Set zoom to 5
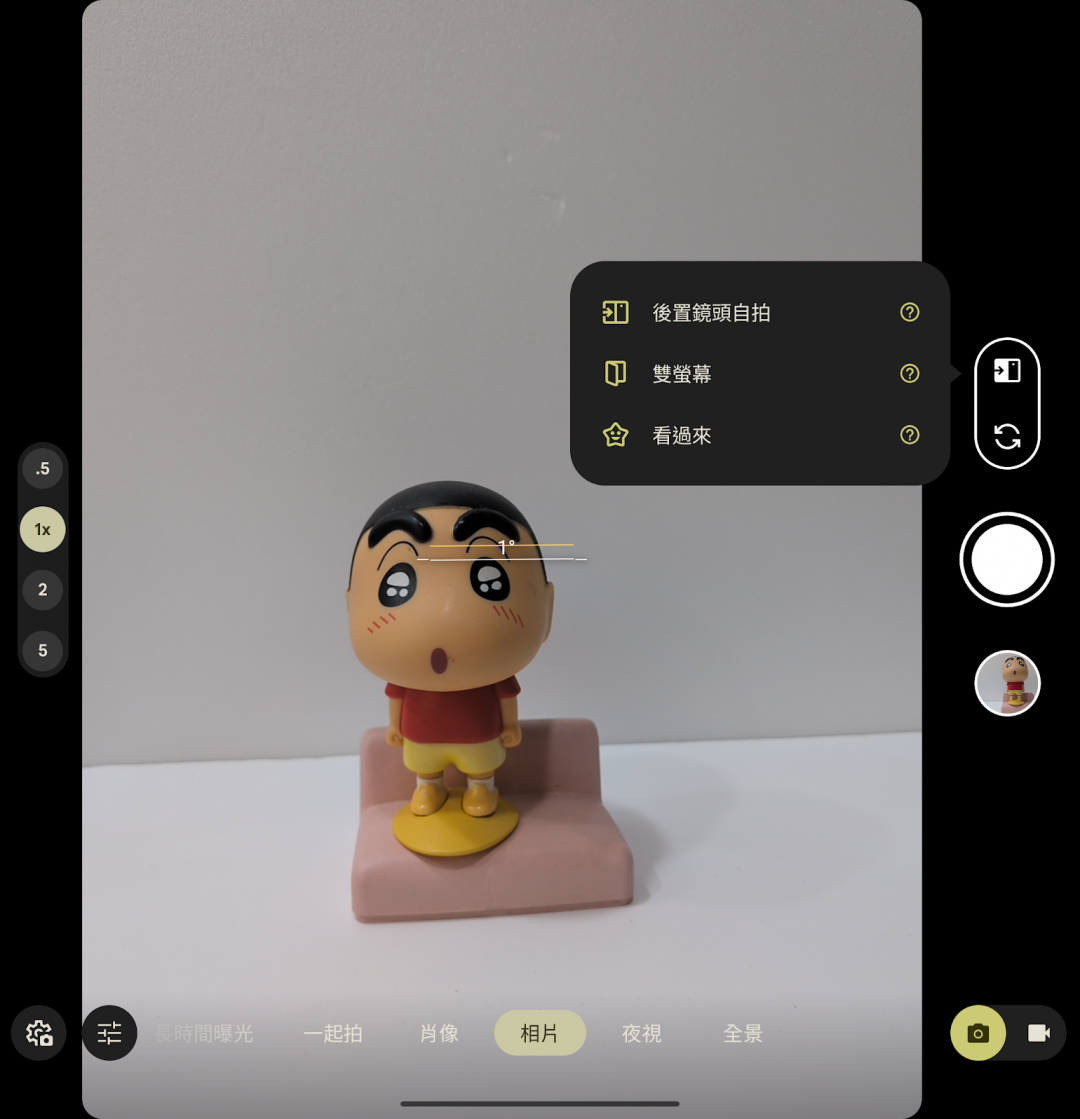This screenshot has width=1080, height=1119. (x=43, y=651)
